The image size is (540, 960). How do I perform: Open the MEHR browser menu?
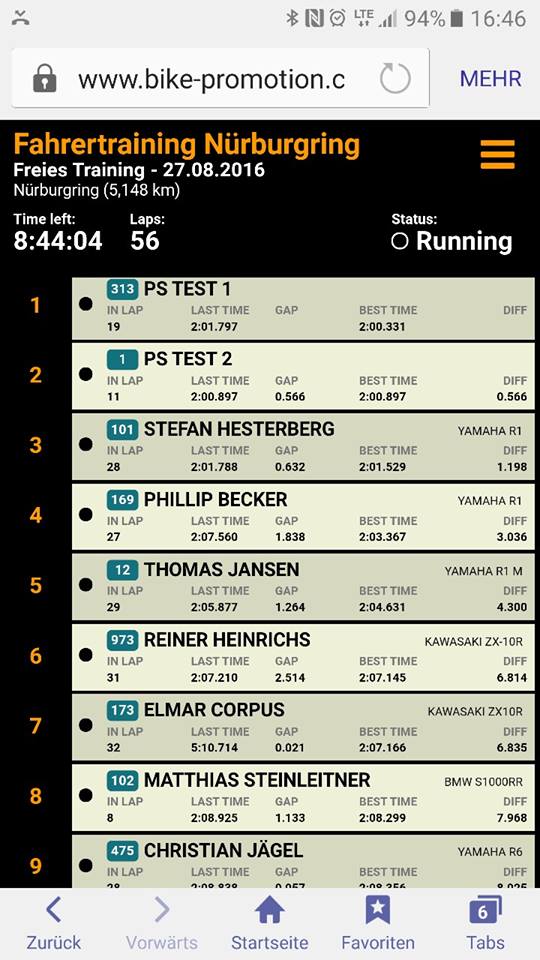pyautogui.click(x=490, y=78)
